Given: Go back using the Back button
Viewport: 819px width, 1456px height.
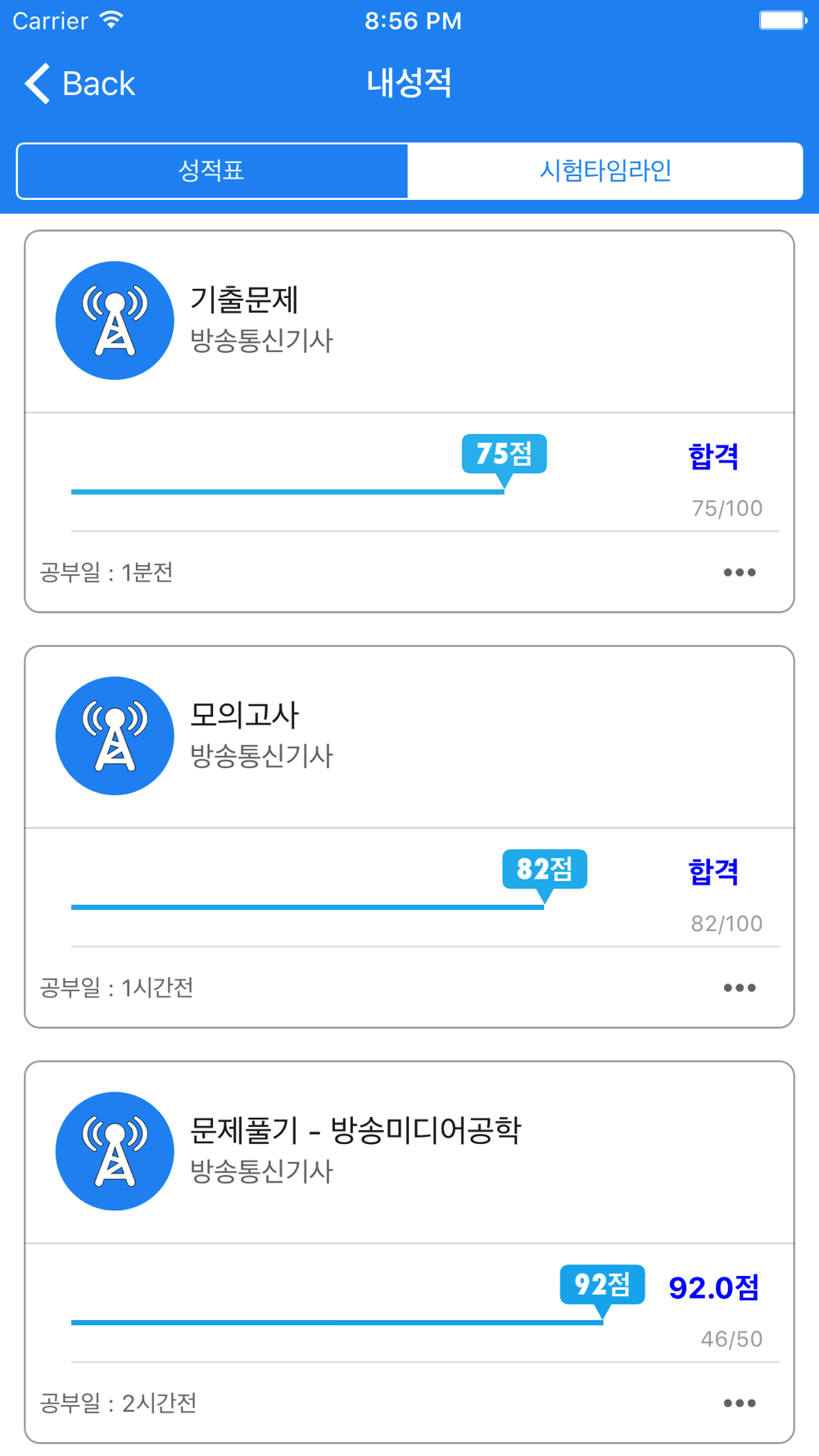Looking at the screenshot, I should click(x=80, y=84).
